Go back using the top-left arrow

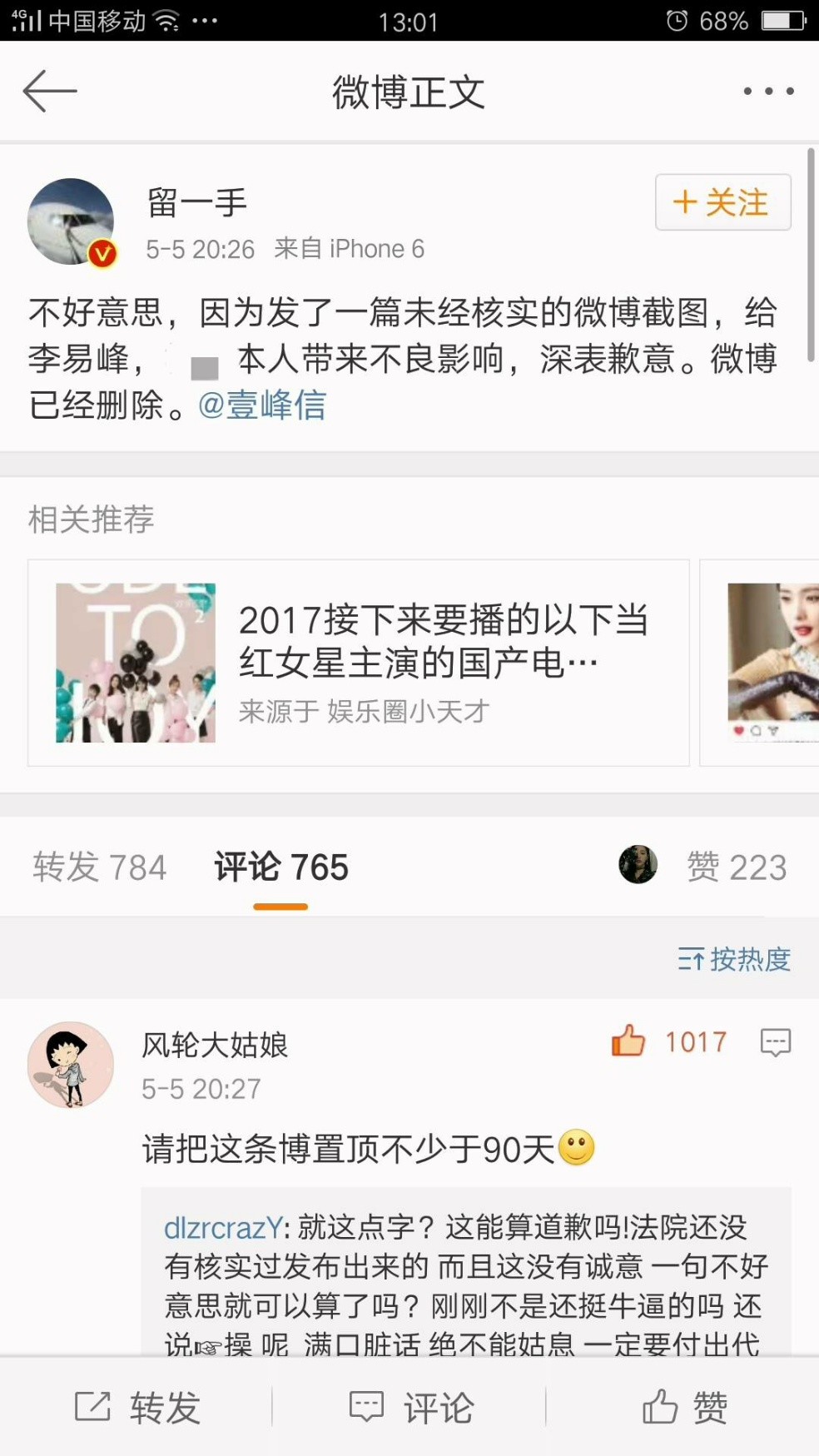[x=50, y=91]
